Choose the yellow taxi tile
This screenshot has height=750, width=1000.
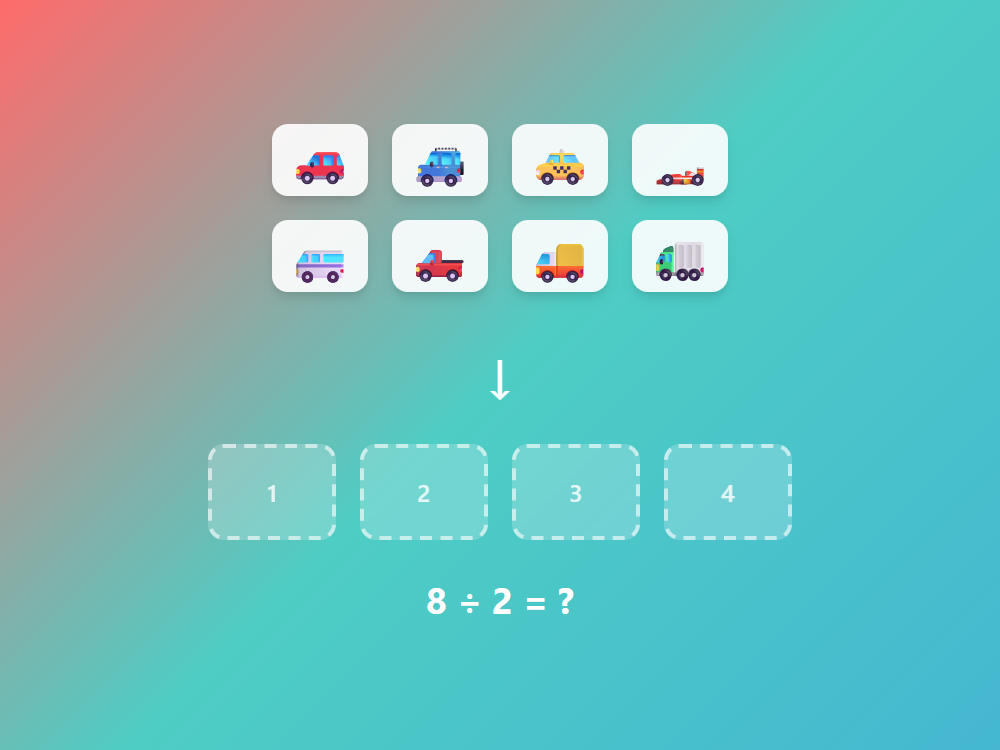point(560,160)
